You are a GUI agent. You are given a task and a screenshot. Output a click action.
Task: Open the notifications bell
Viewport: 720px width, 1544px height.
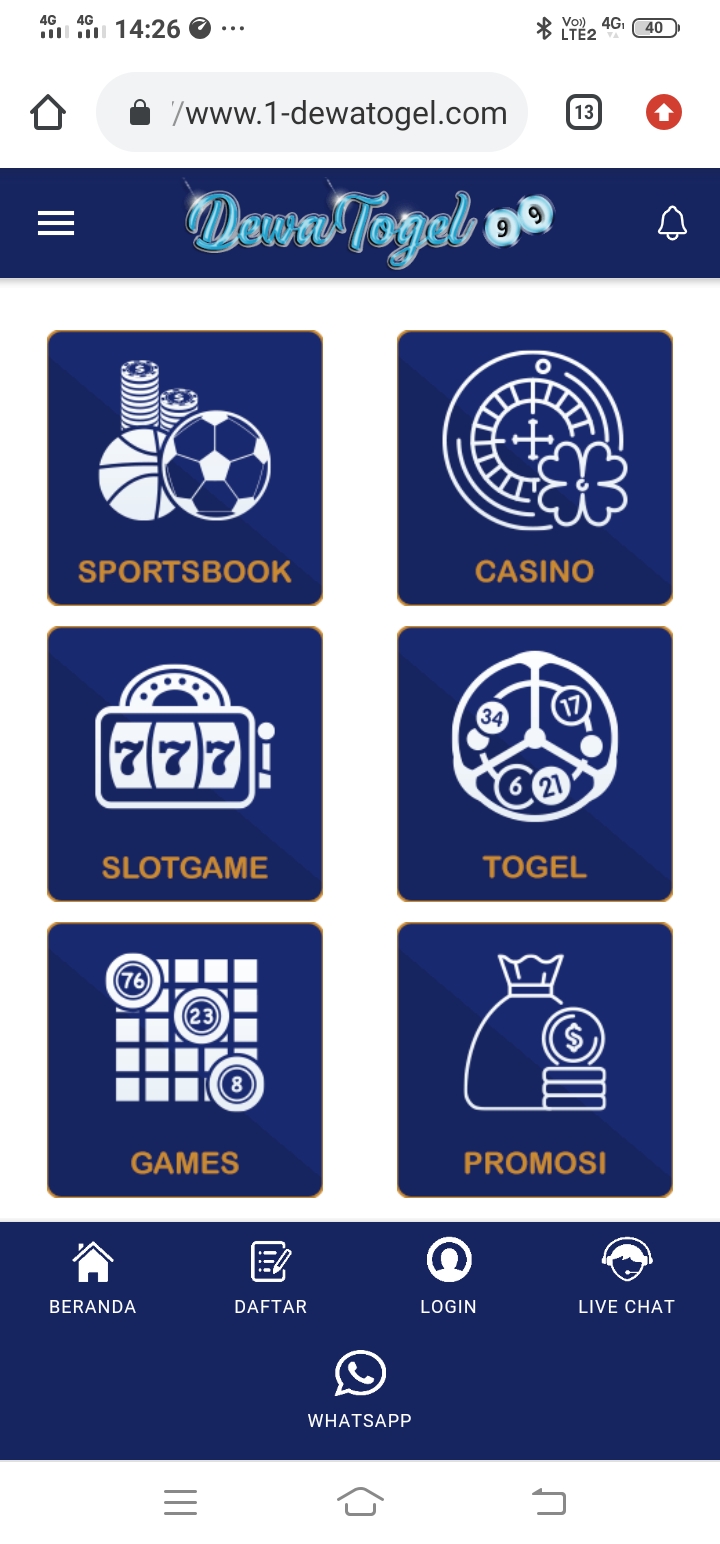672,223
